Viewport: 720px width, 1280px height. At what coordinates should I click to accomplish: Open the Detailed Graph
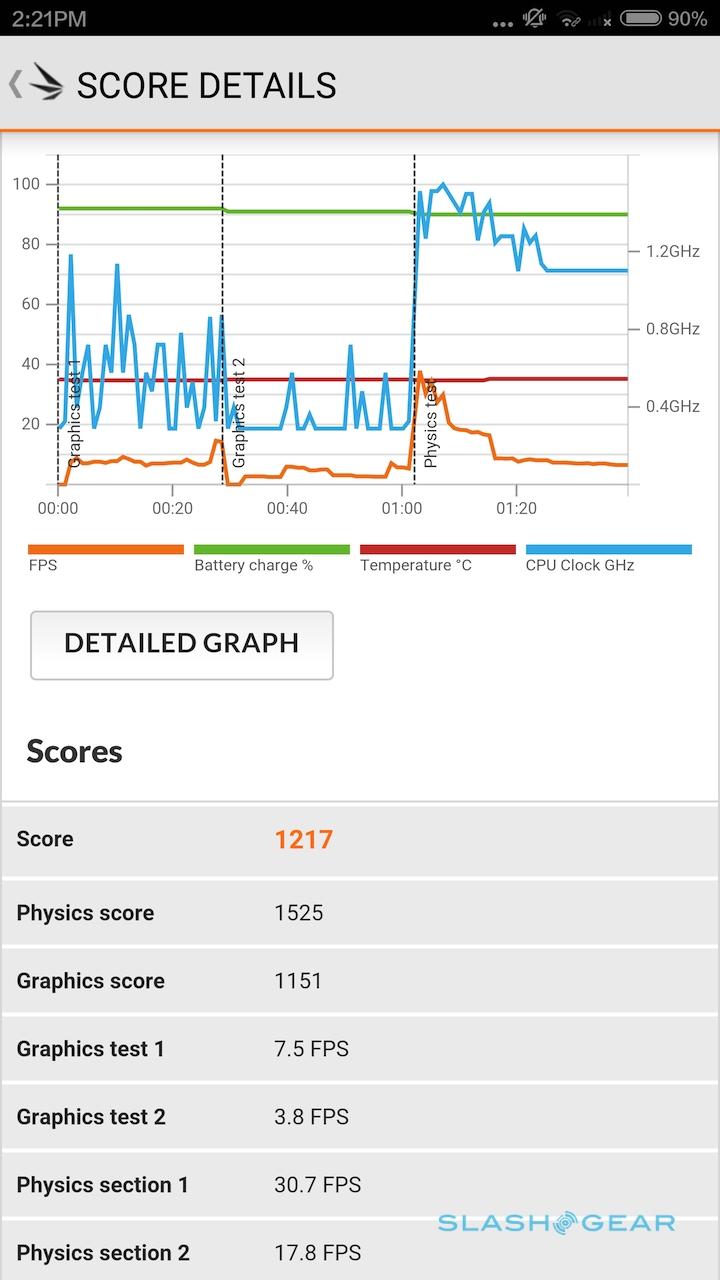(x=182, y=645)
